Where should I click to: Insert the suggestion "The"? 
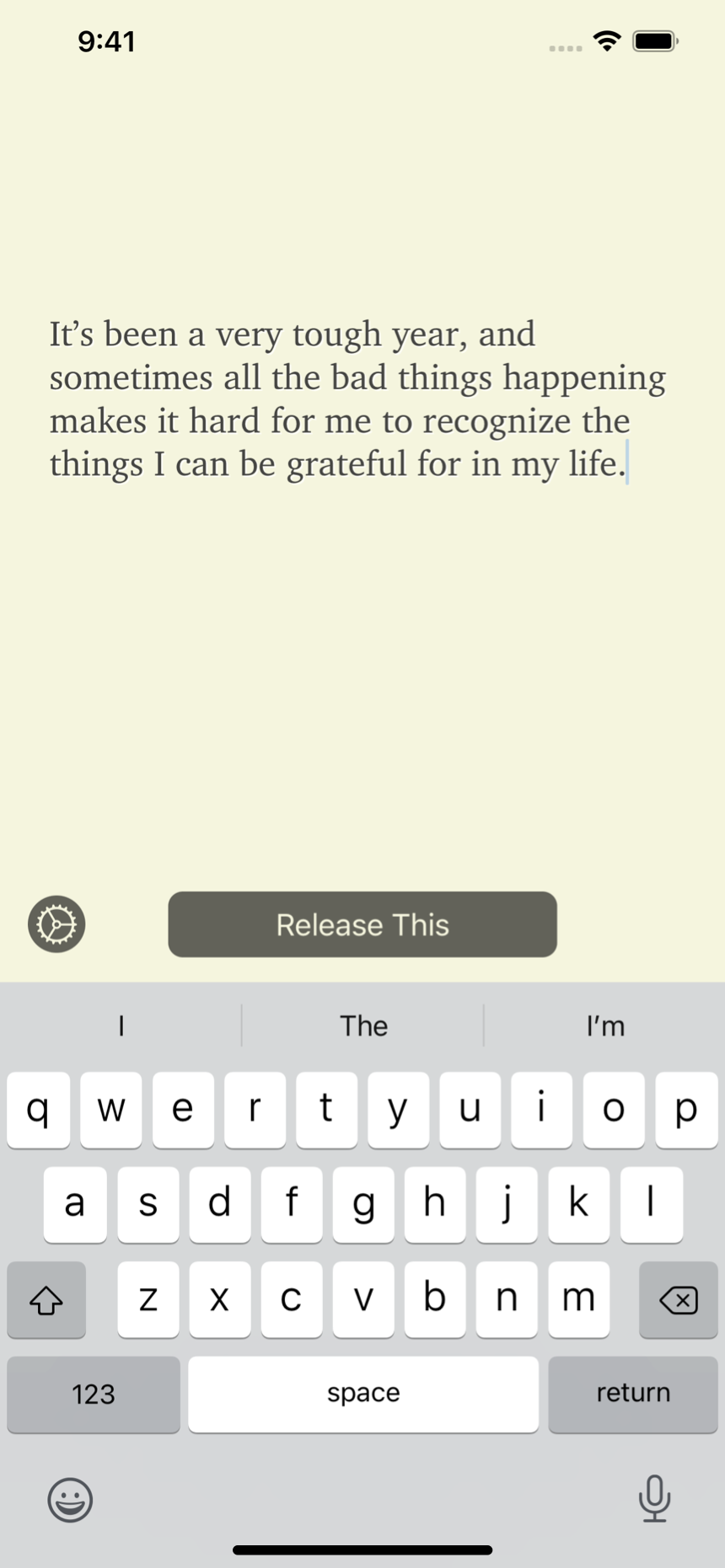363,1025
